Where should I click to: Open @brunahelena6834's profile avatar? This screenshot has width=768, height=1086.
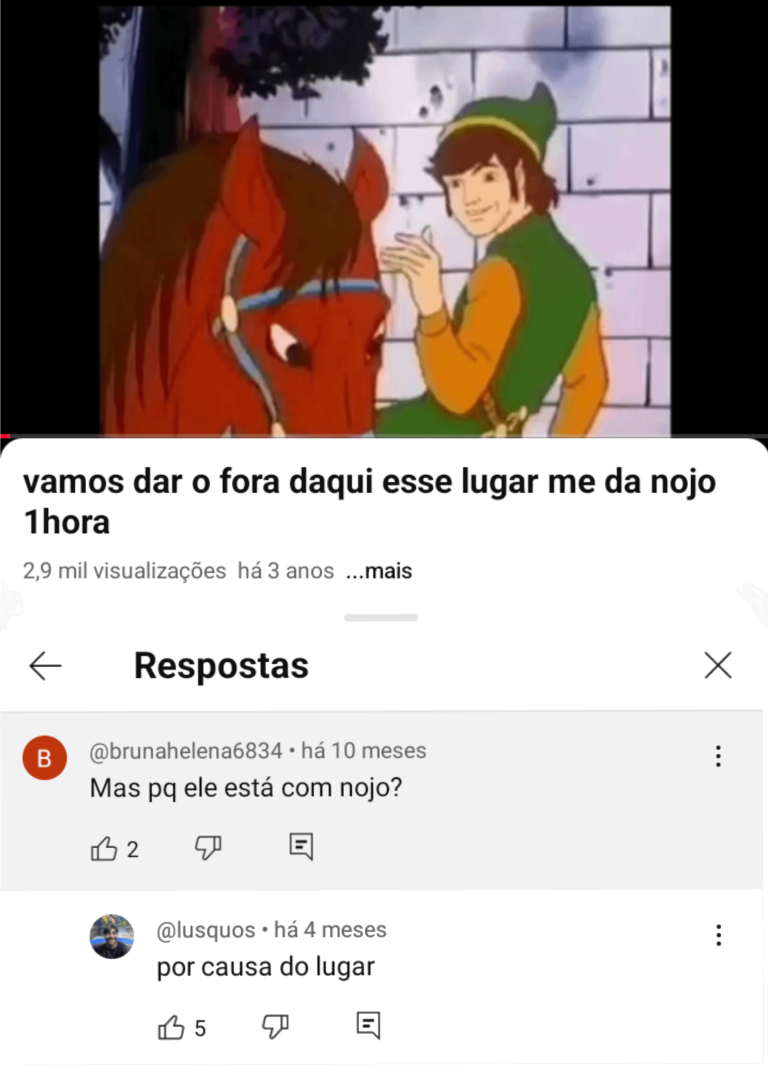(44, 759)
